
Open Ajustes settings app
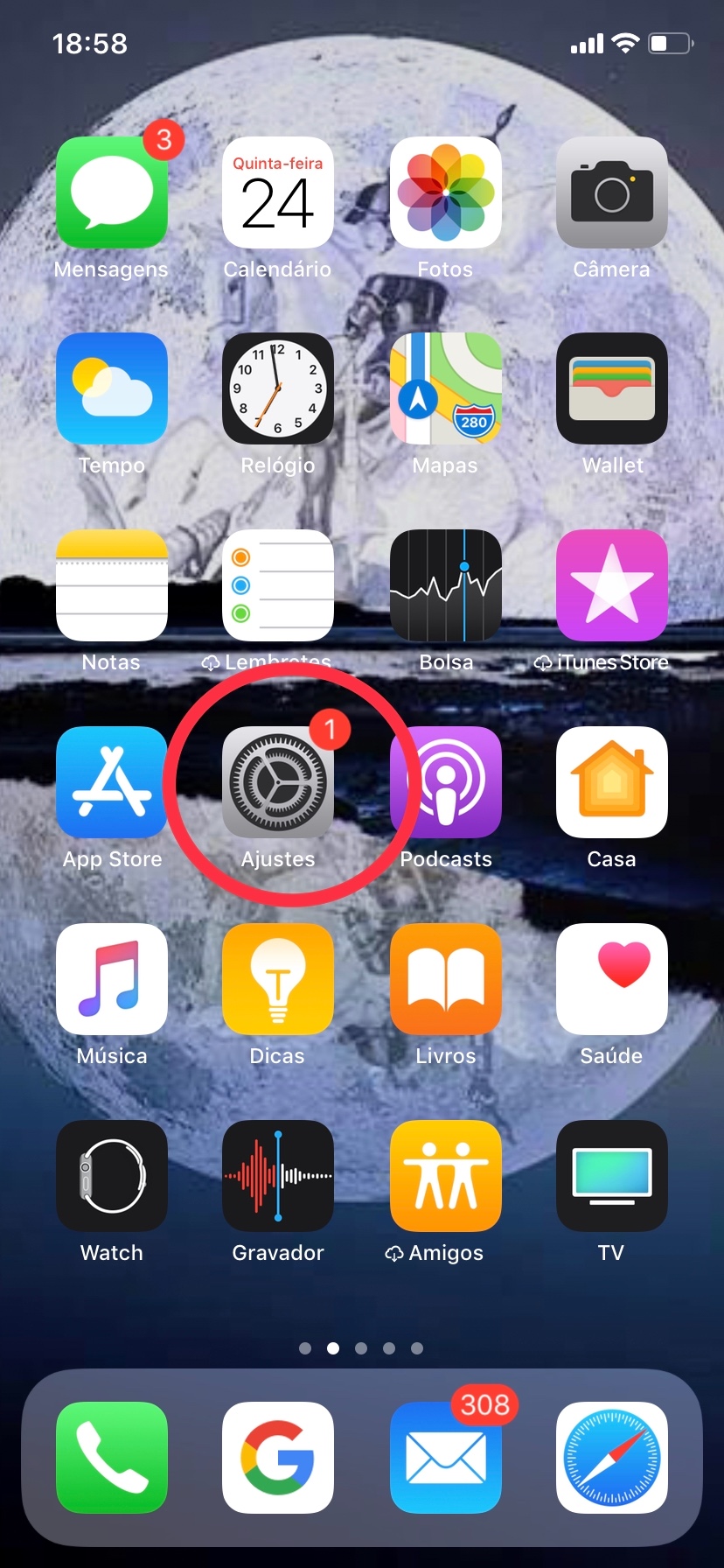(x=278, y=782)
